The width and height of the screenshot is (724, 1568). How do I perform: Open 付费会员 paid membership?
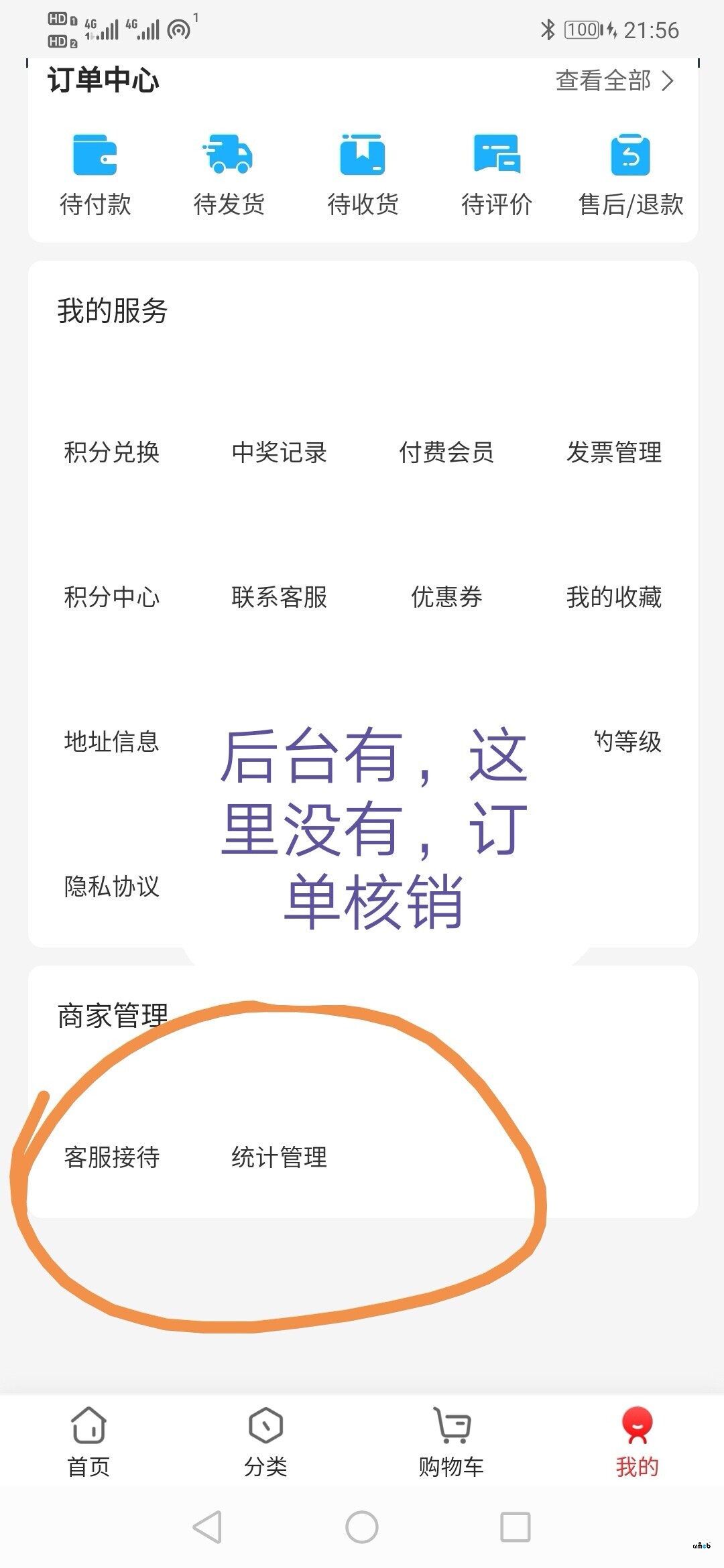point(446,452)
